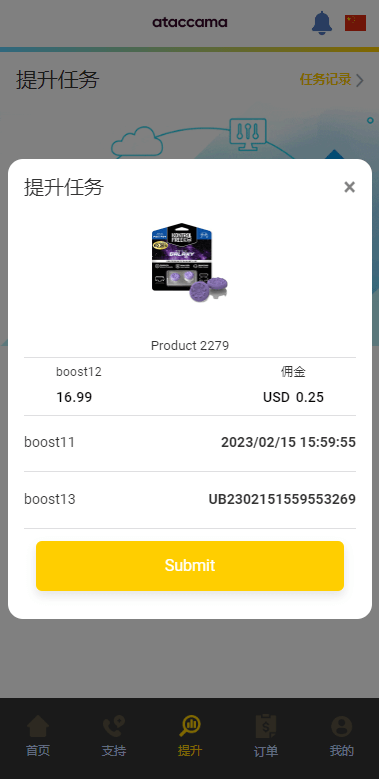The image size is (379, 779).
Task: Change language via the flag icon
Action: point(356,23)
